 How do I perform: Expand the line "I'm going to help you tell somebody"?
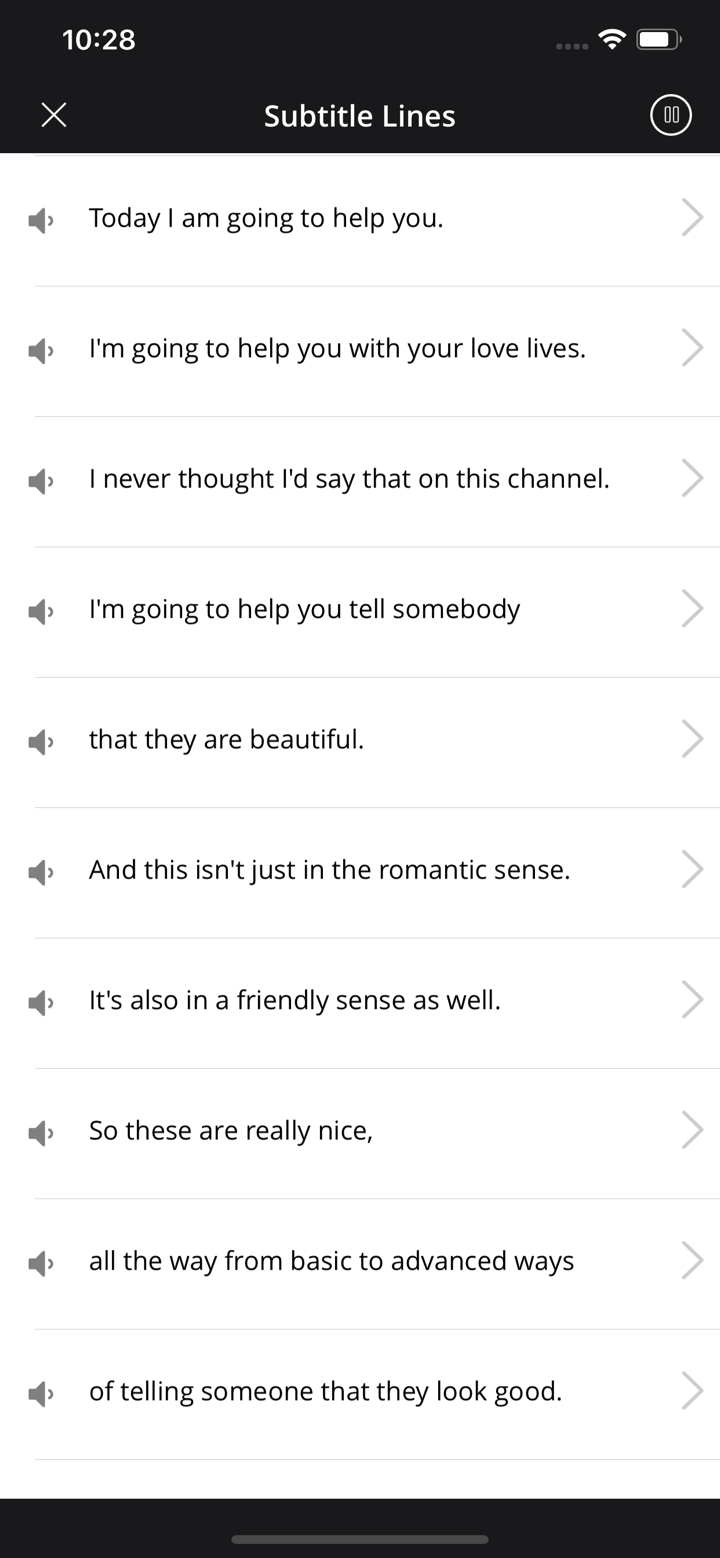pos(691,608)
